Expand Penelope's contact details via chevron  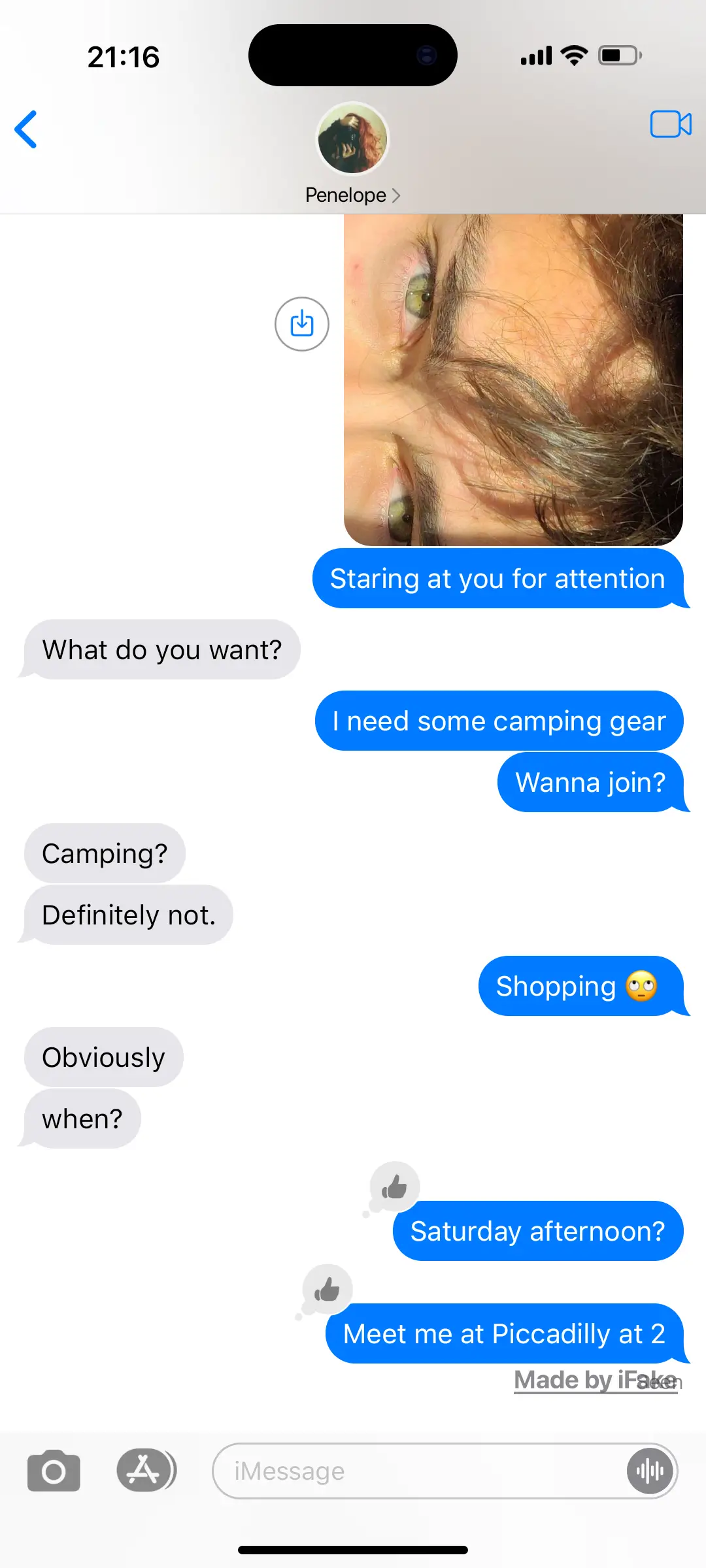coord(396,195)
